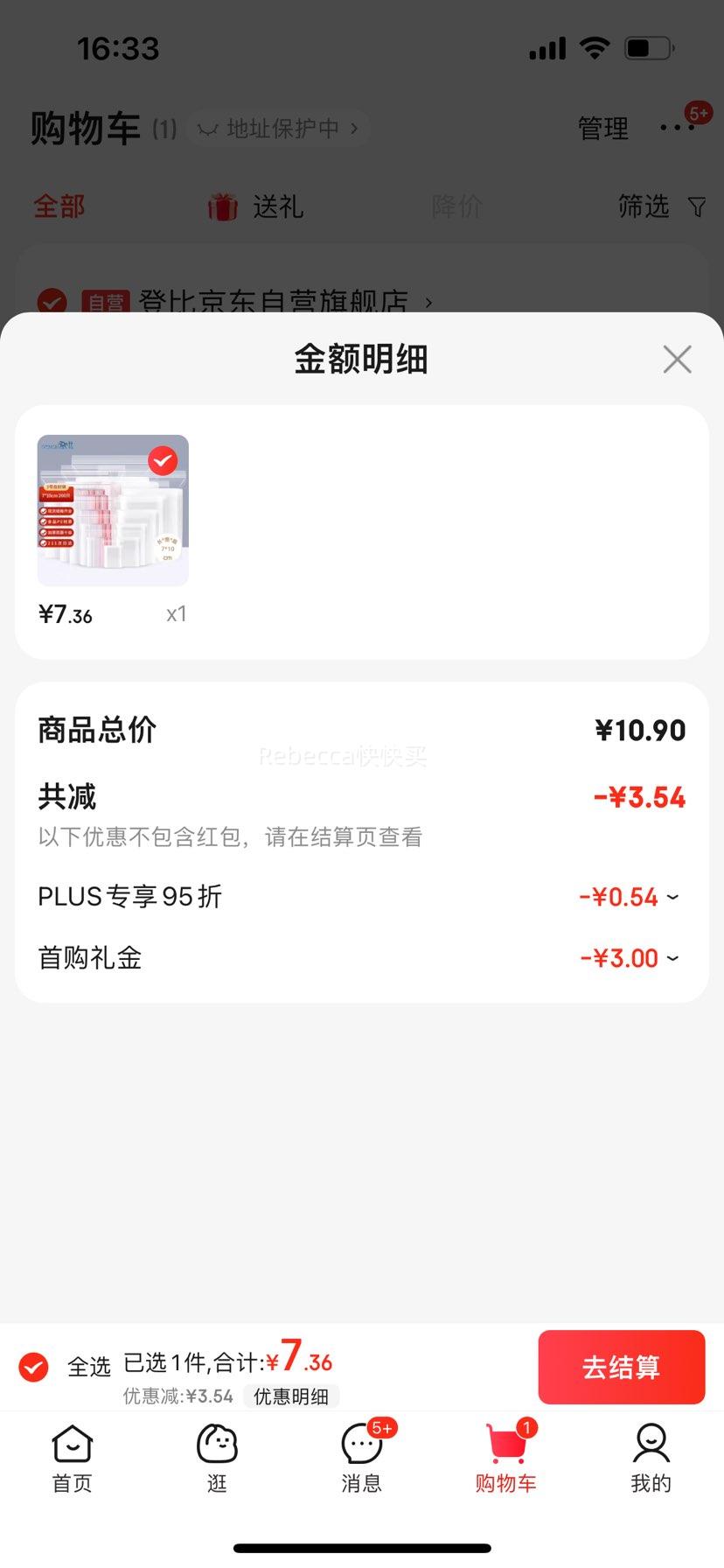
Task: Open 地址保护中 address details chevron
Action: (x=354, y=128)
